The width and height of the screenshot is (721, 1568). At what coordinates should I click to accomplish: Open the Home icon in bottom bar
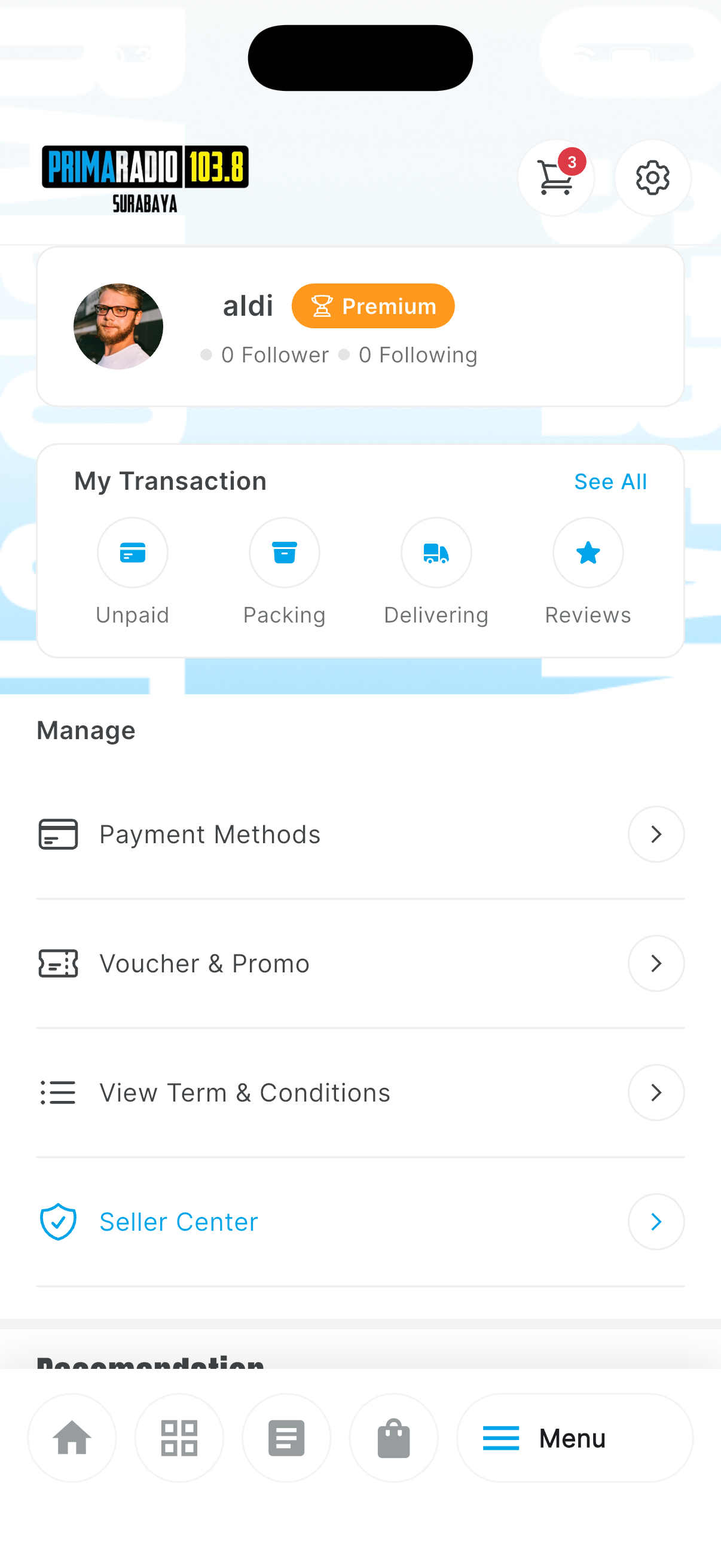coord(72,1438)
